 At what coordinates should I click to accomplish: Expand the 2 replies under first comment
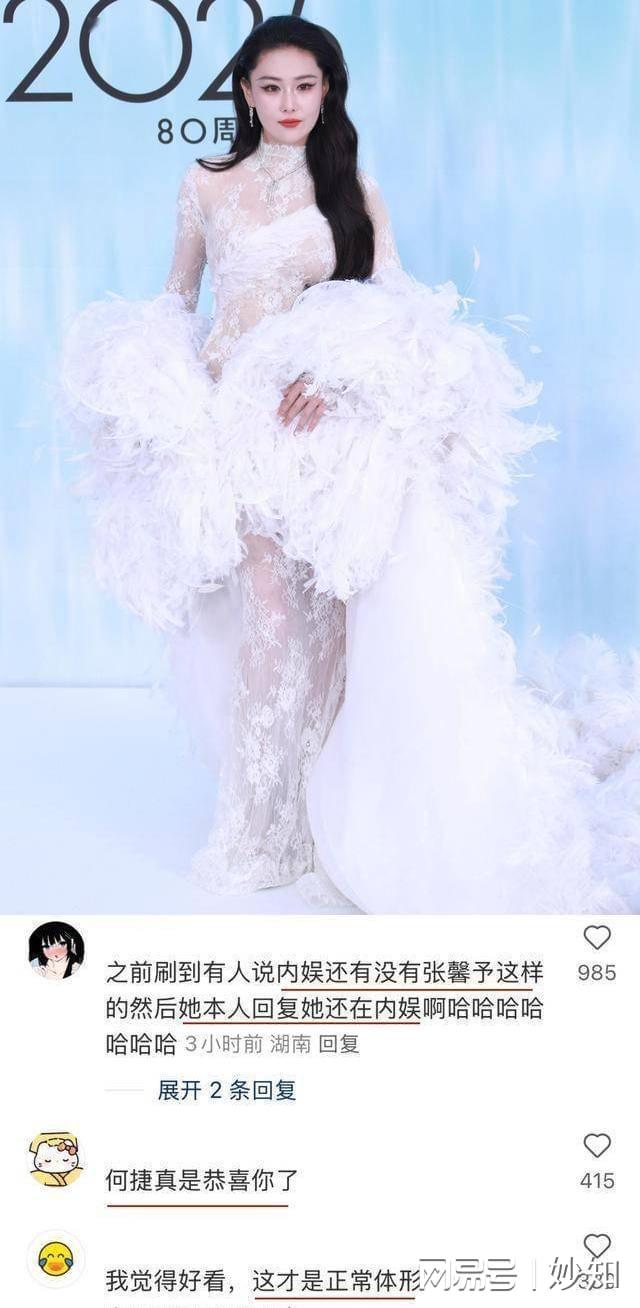tap(226, 1090)
